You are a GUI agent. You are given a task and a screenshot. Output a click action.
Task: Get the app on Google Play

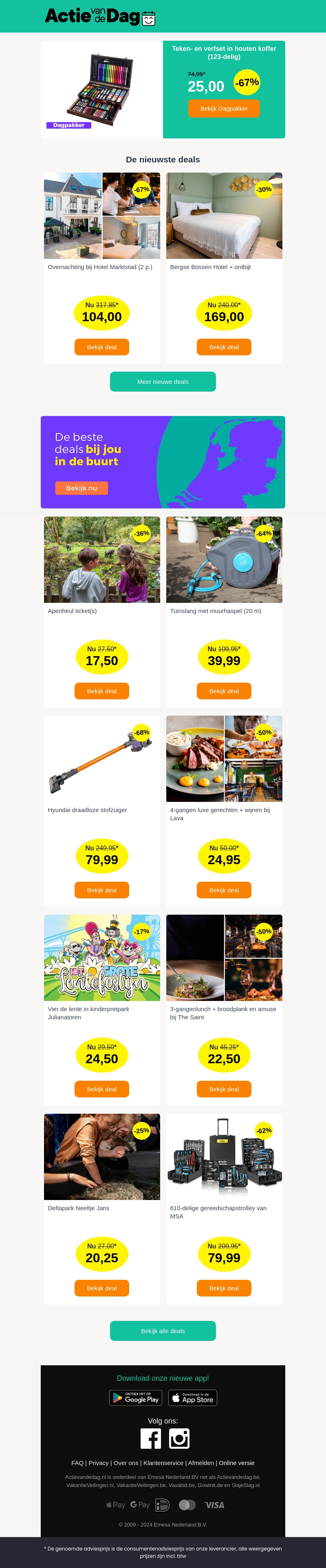click(x=135, y=1397)
